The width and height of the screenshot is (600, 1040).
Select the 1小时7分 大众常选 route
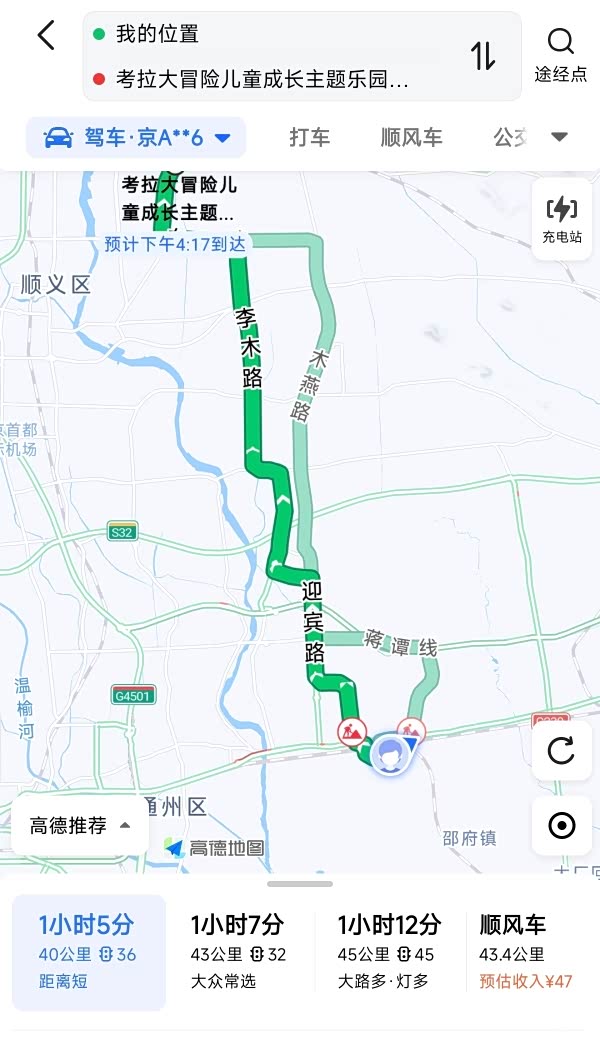tap(239, 952)
